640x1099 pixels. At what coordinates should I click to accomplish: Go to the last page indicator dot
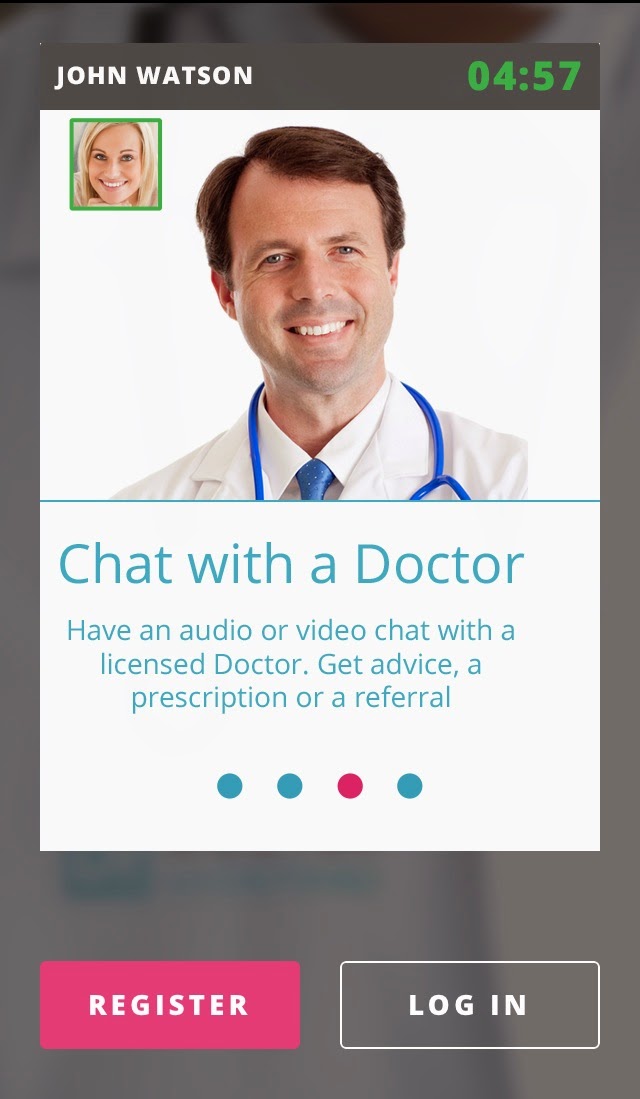pos(410,786)
